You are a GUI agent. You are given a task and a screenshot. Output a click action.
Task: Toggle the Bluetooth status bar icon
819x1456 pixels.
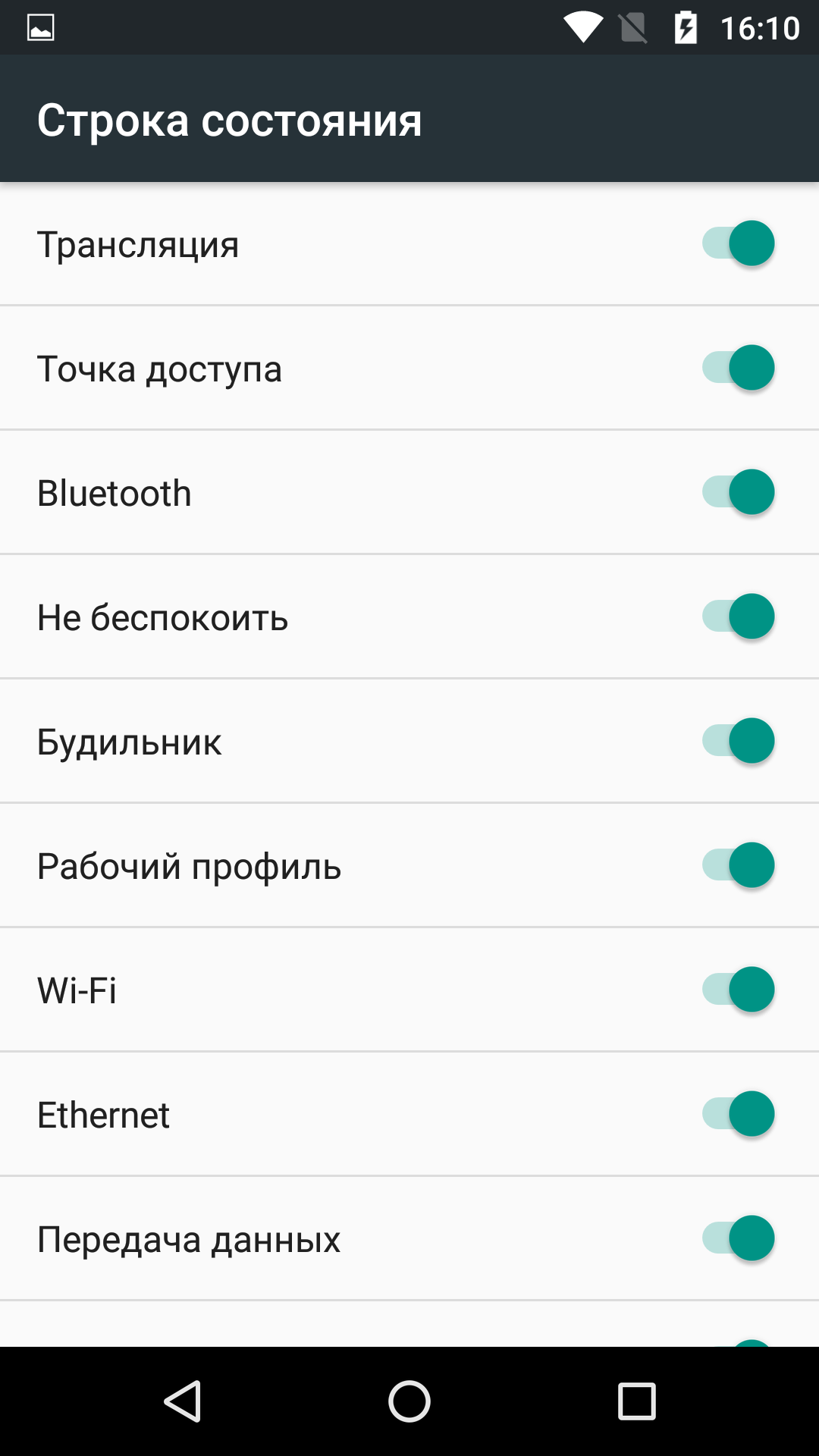[739, 492]
